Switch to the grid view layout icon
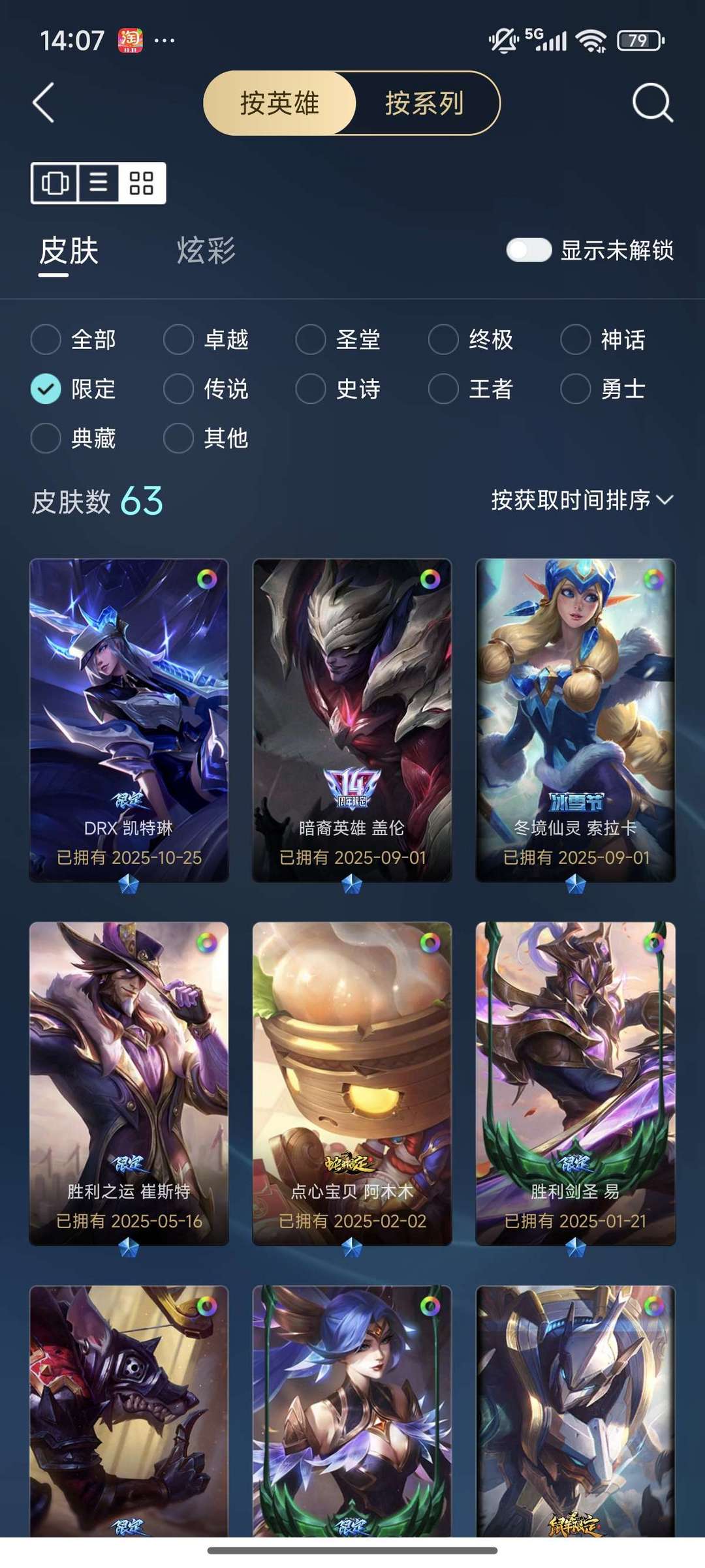705x1568 pixels. click(x=142, y=183)
